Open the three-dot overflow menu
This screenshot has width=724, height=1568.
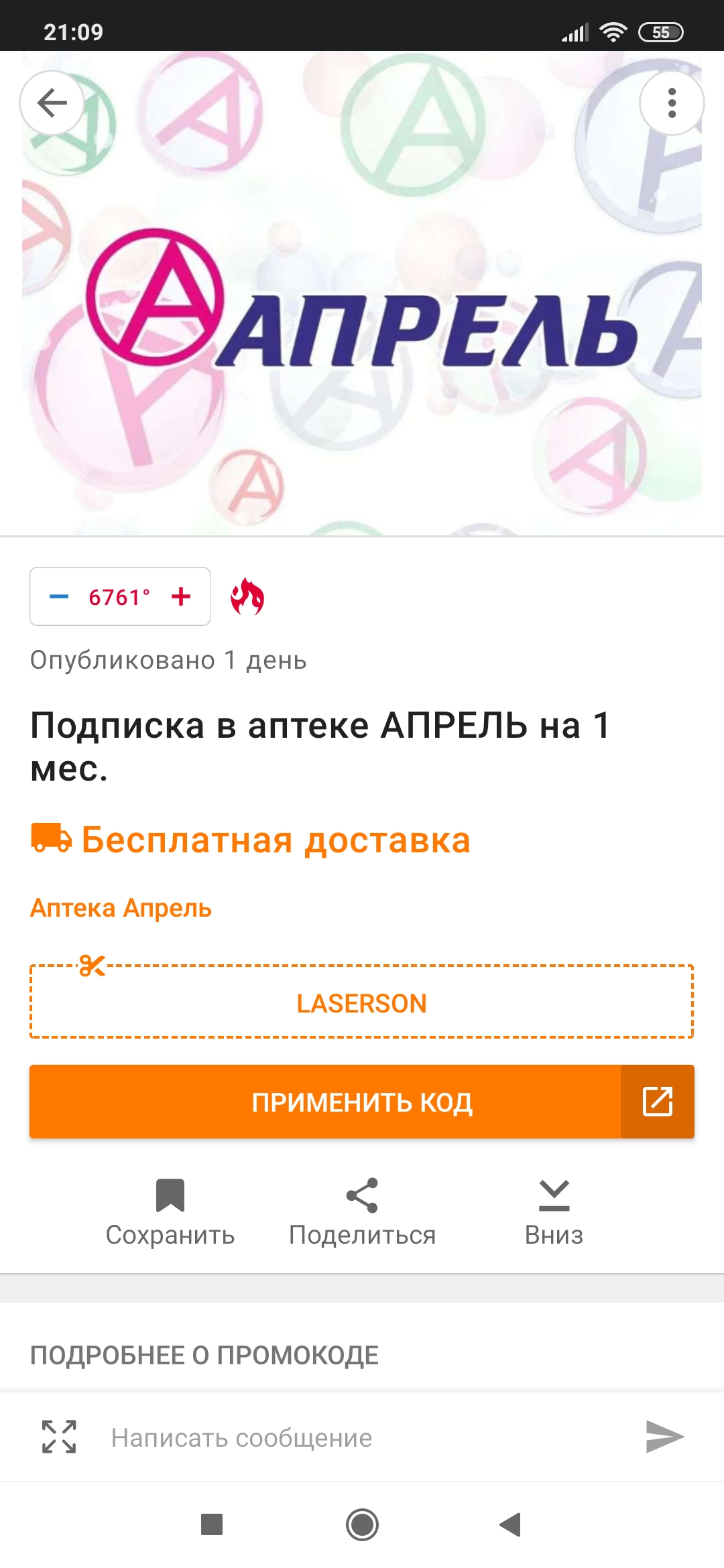coord(672,103)
